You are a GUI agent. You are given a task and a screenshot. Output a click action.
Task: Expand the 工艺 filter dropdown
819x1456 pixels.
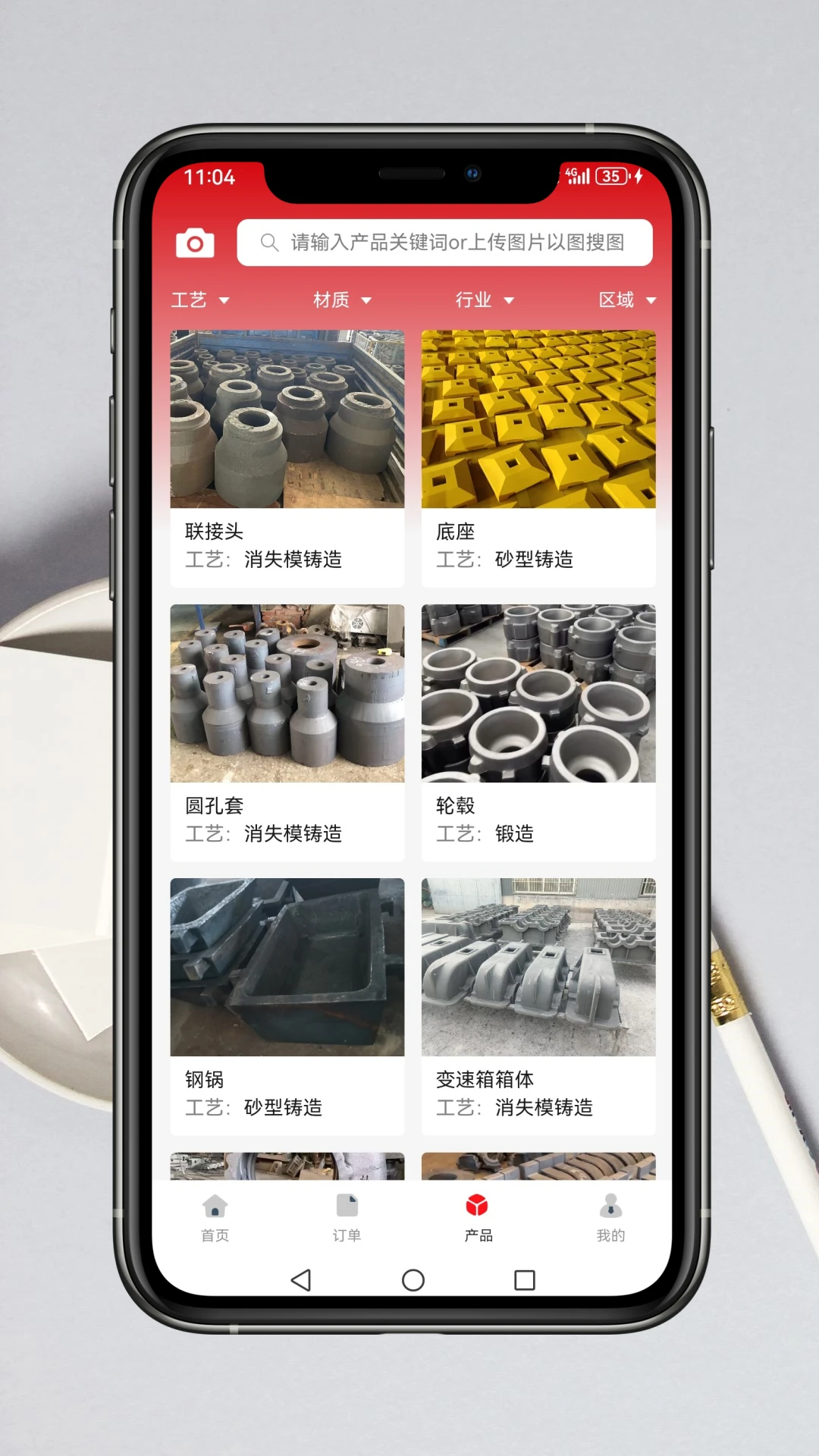tap(200, 300)
